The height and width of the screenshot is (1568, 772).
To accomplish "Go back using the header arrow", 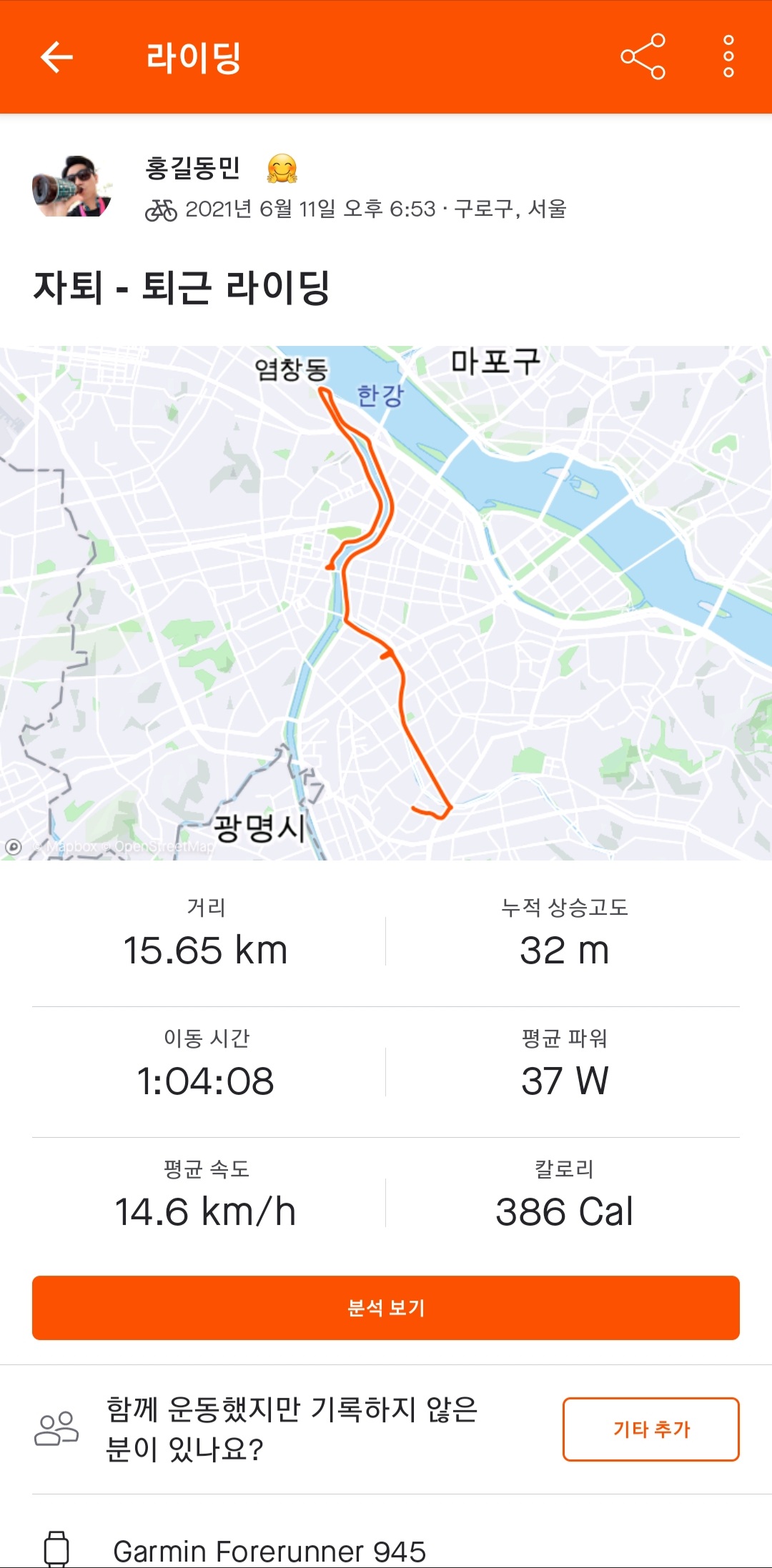I will point(57,57).
